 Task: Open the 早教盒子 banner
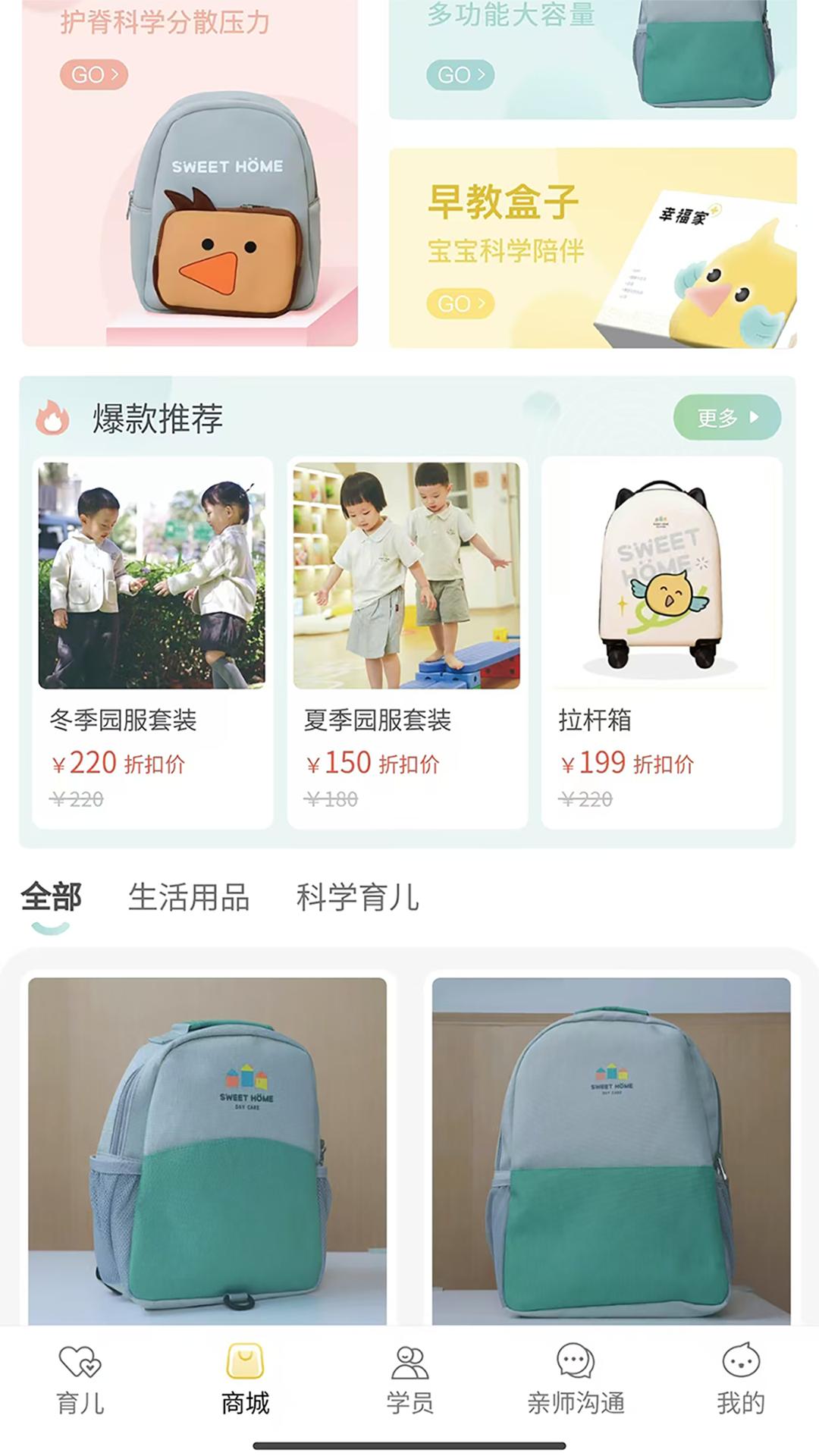[x=592, y=248]
